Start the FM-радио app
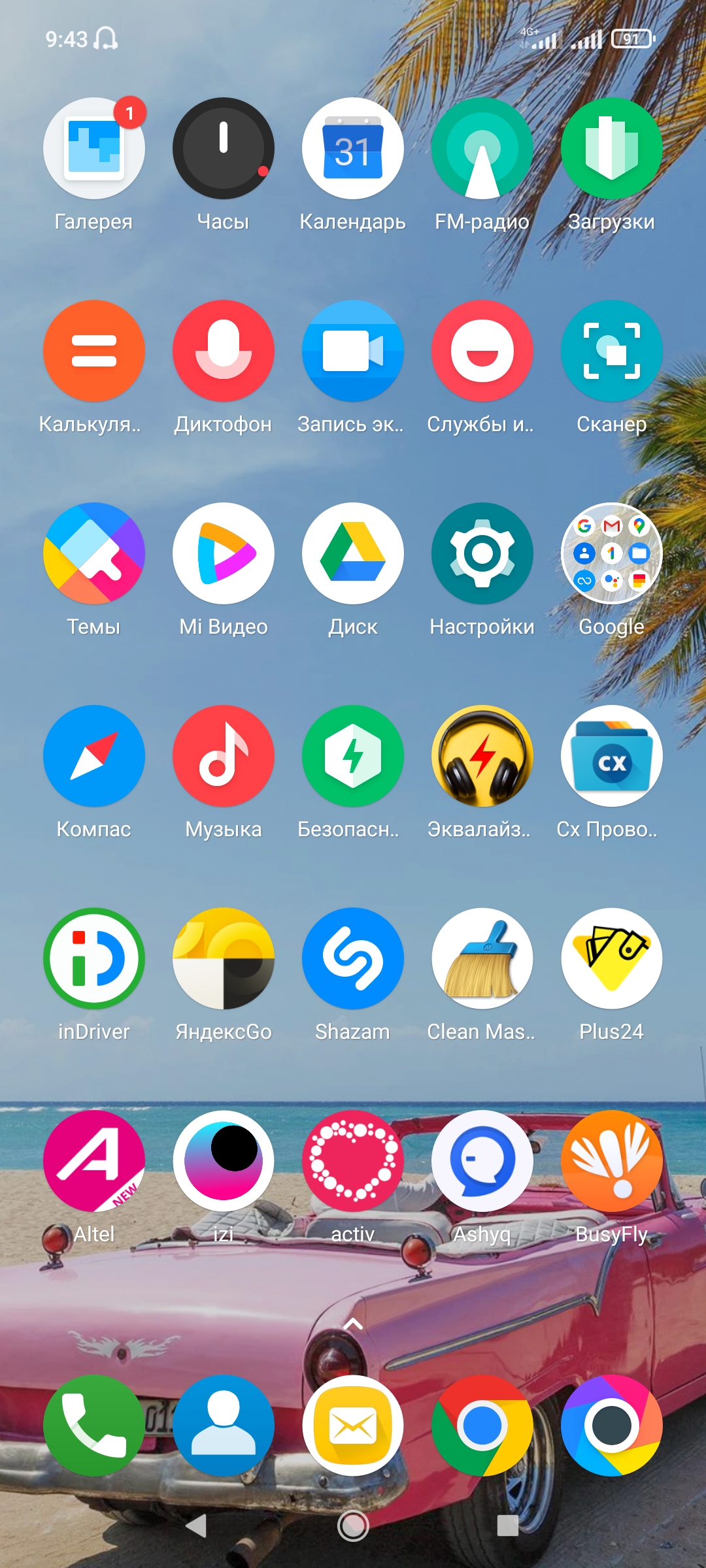This screenshot has width=706, height=1568. click(x=482, y=149)
